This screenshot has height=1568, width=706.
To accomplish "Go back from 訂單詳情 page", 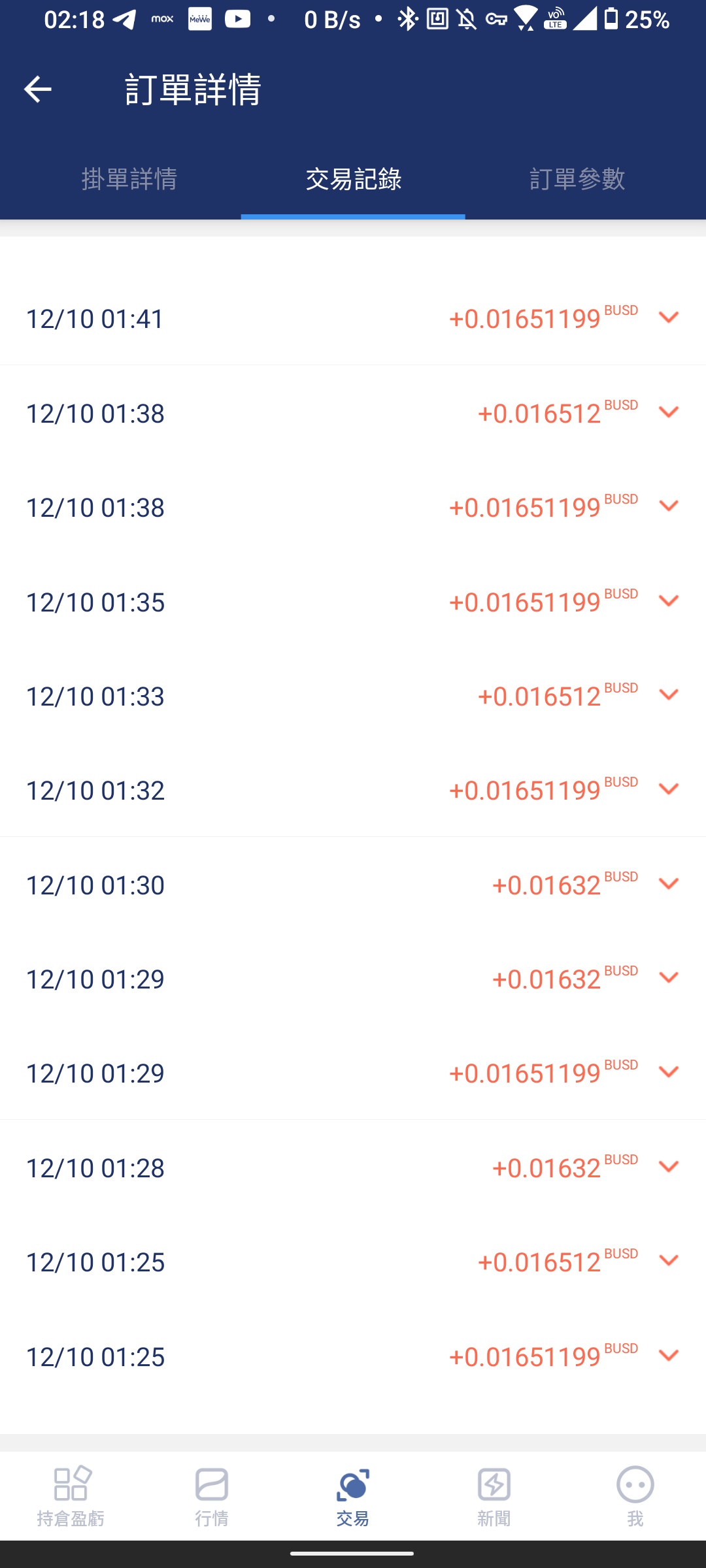I will (x=37, y=90).
